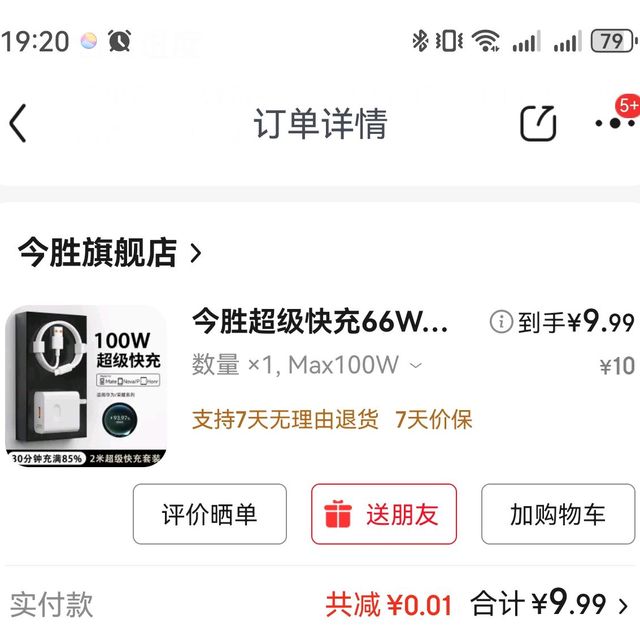Expand the Max100W spec details

pos(416,366)
